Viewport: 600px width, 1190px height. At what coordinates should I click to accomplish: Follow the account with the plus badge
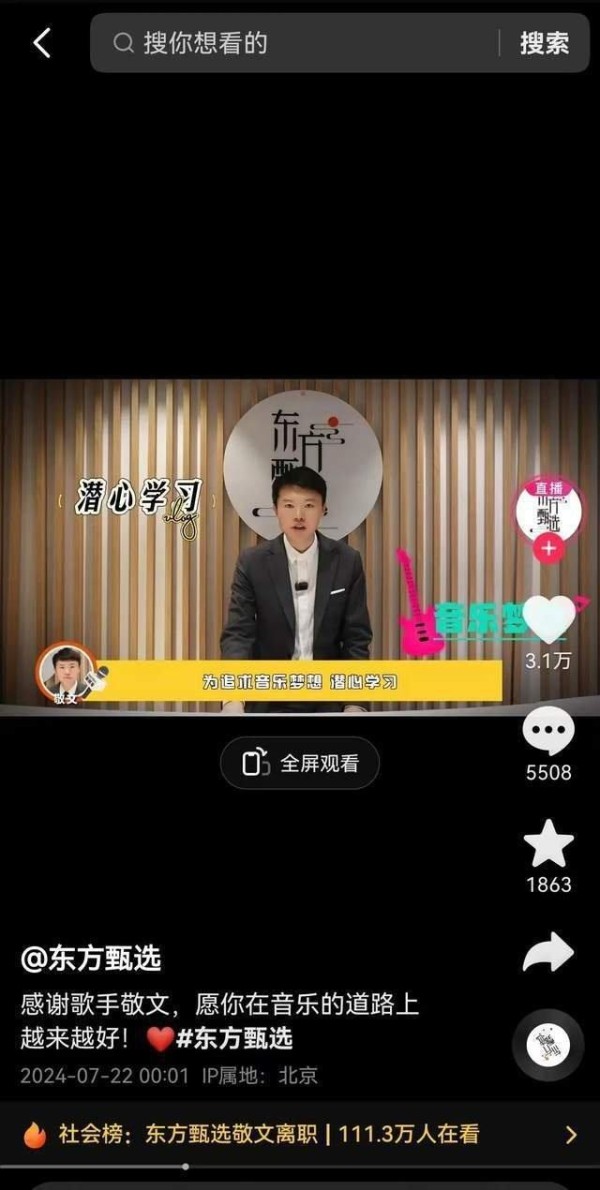[x=548, y=548]
